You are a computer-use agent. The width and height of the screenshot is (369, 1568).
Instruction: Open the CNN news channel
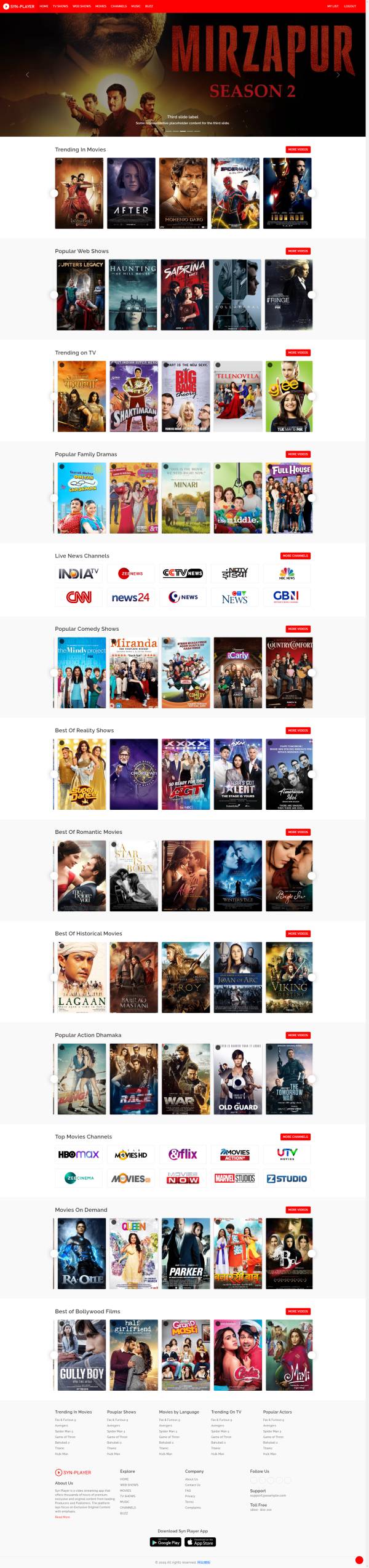tap(79, 597)
